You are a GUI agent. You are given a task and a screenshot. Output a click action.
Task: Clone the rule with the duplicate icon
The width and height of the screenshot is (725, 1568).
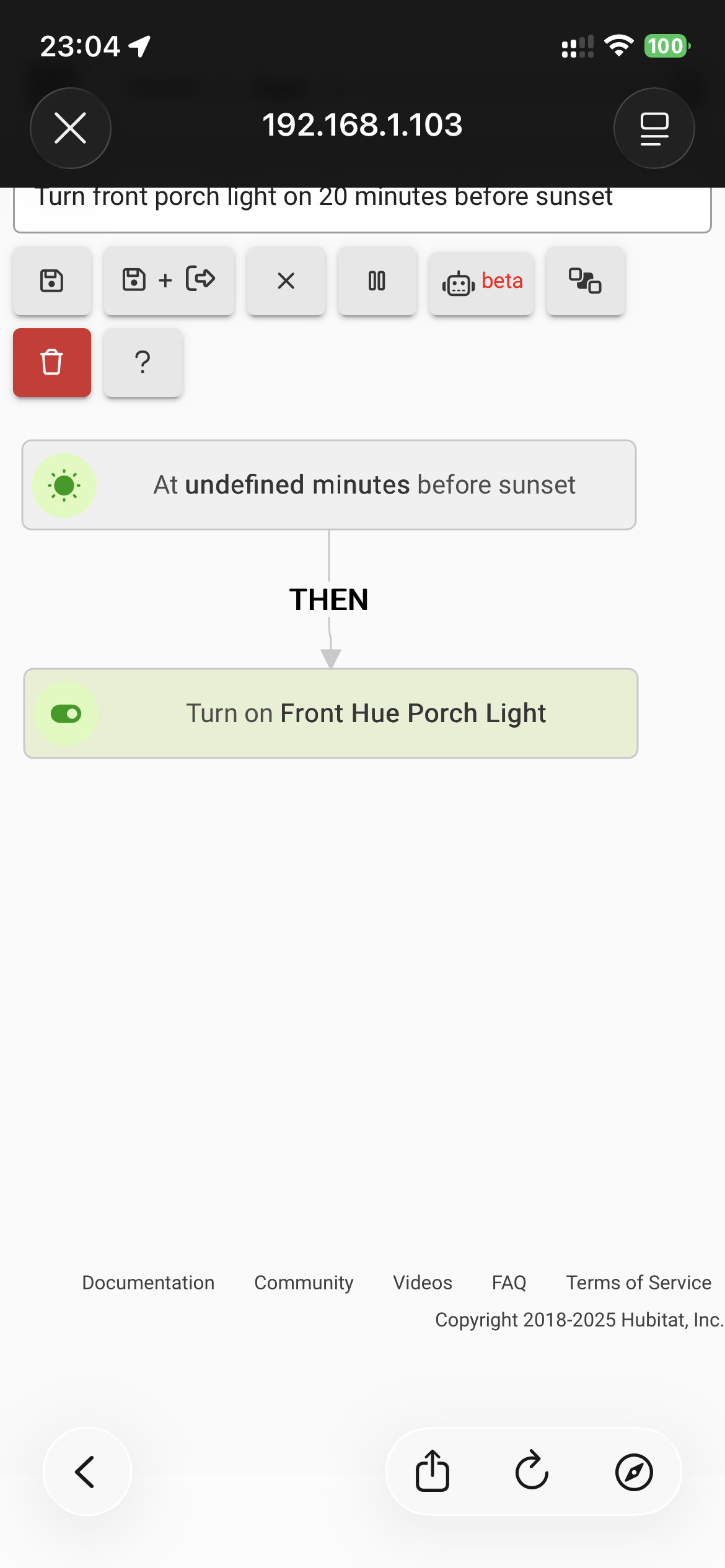pyautogui.click(x=585, y=281)
